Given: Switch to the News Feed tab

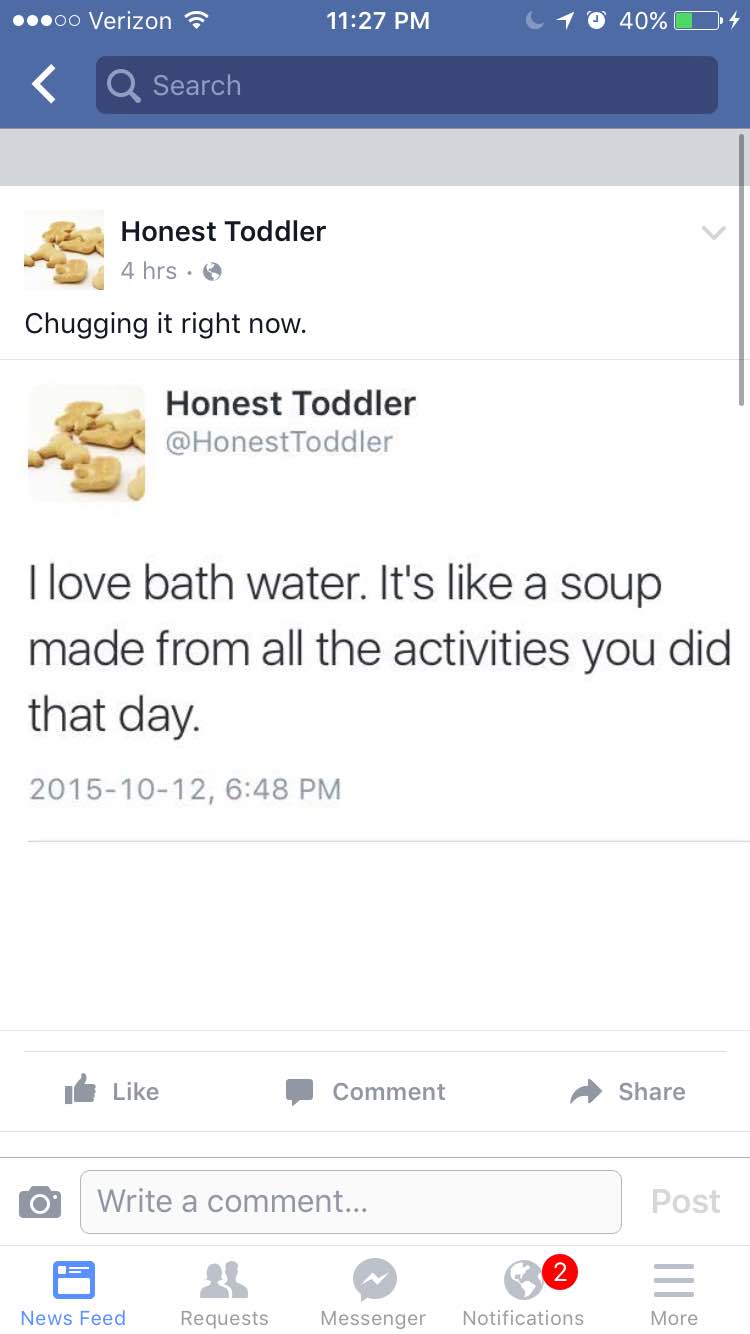Looking at the screenshot, I should click(73, 1292).
